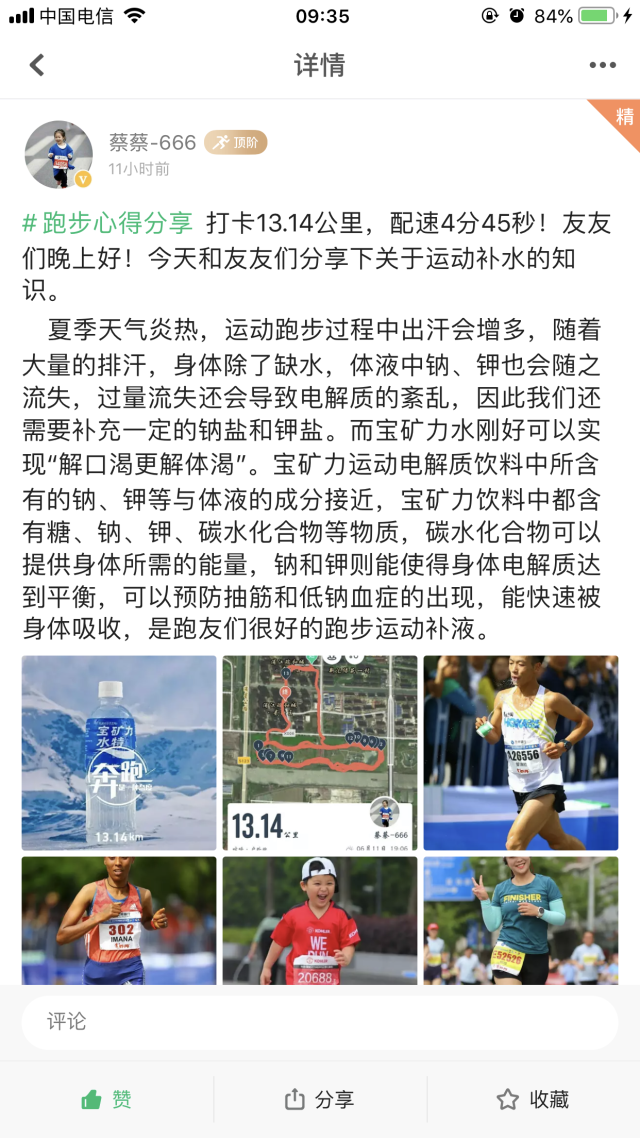Open the FINISHER shirt runner photo
The image size is (640, 1138).
[521, 920]
